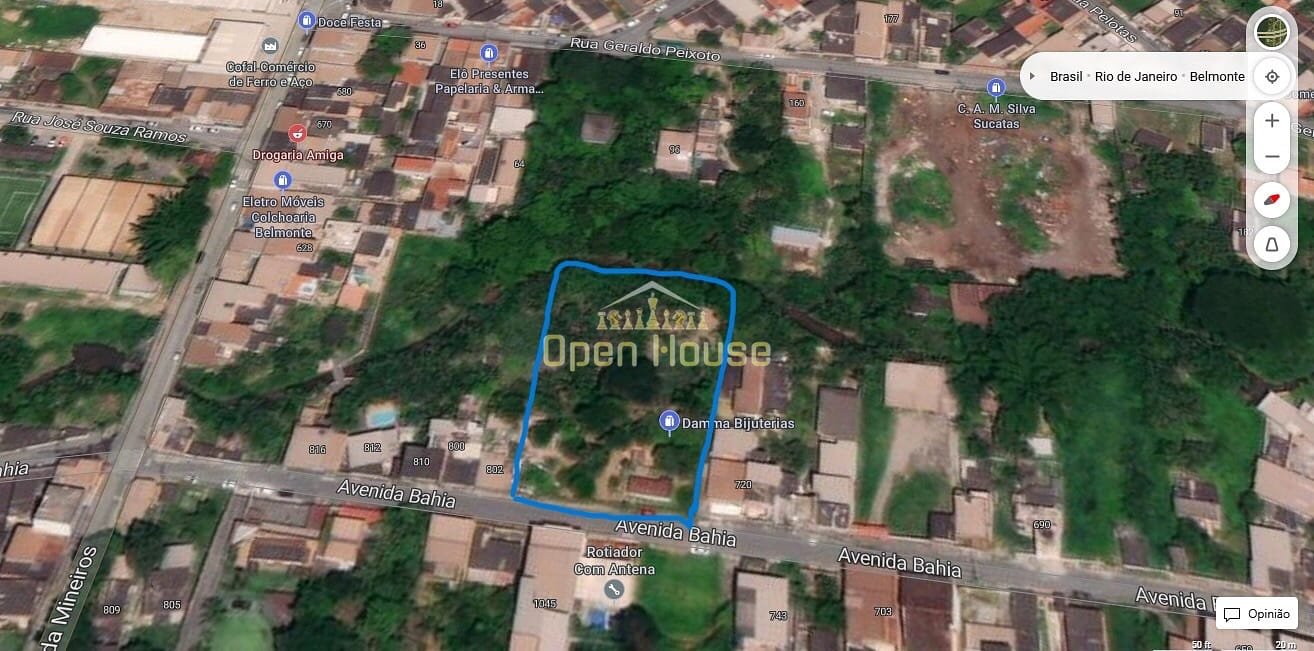This screenshot has height=651, width=1314.
Task: Zoom in on the map
Action: tap(1271, 121)
